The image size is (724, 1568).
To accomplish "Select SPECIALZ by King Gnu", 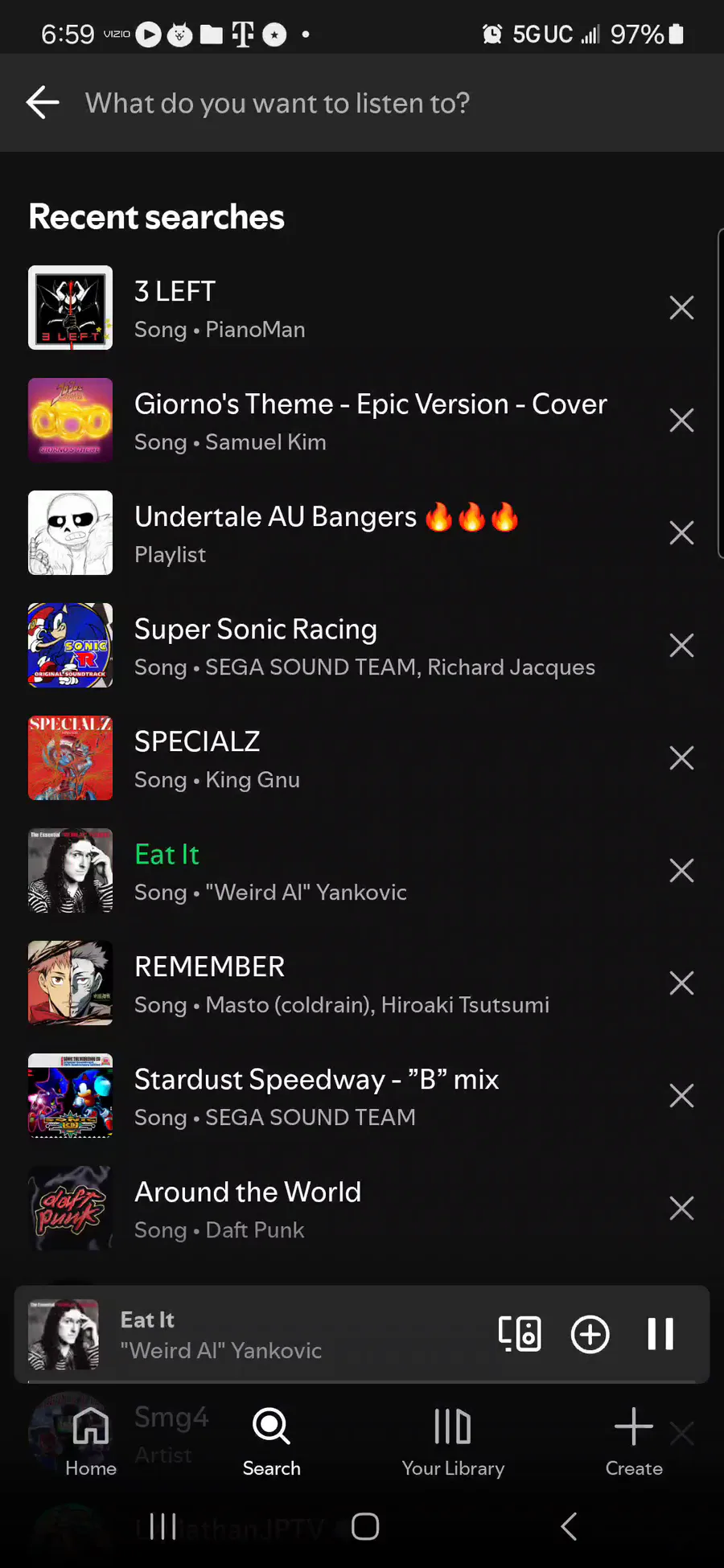I will (346, 758).
